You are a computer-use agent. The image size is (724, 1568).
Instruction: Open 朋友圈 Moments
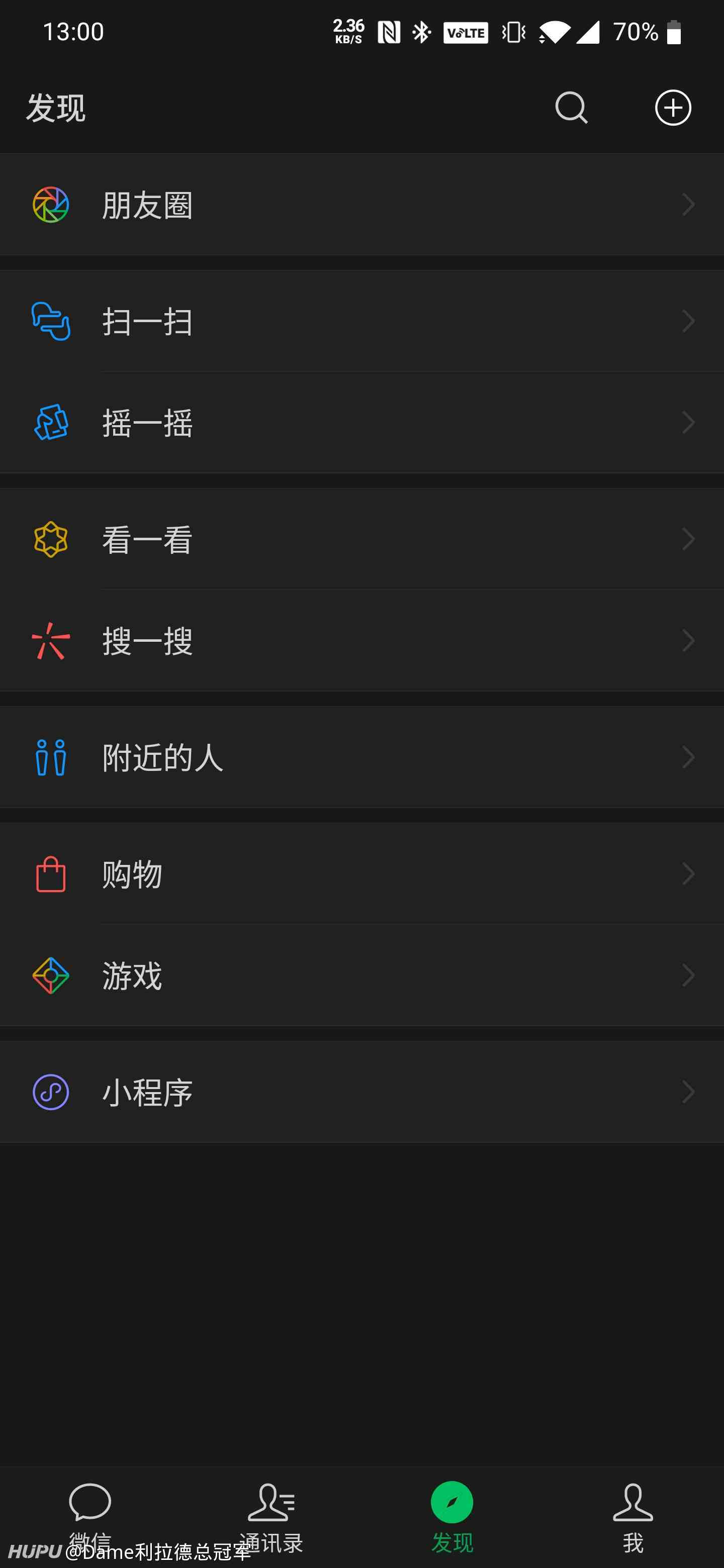[x=361, y=205]
